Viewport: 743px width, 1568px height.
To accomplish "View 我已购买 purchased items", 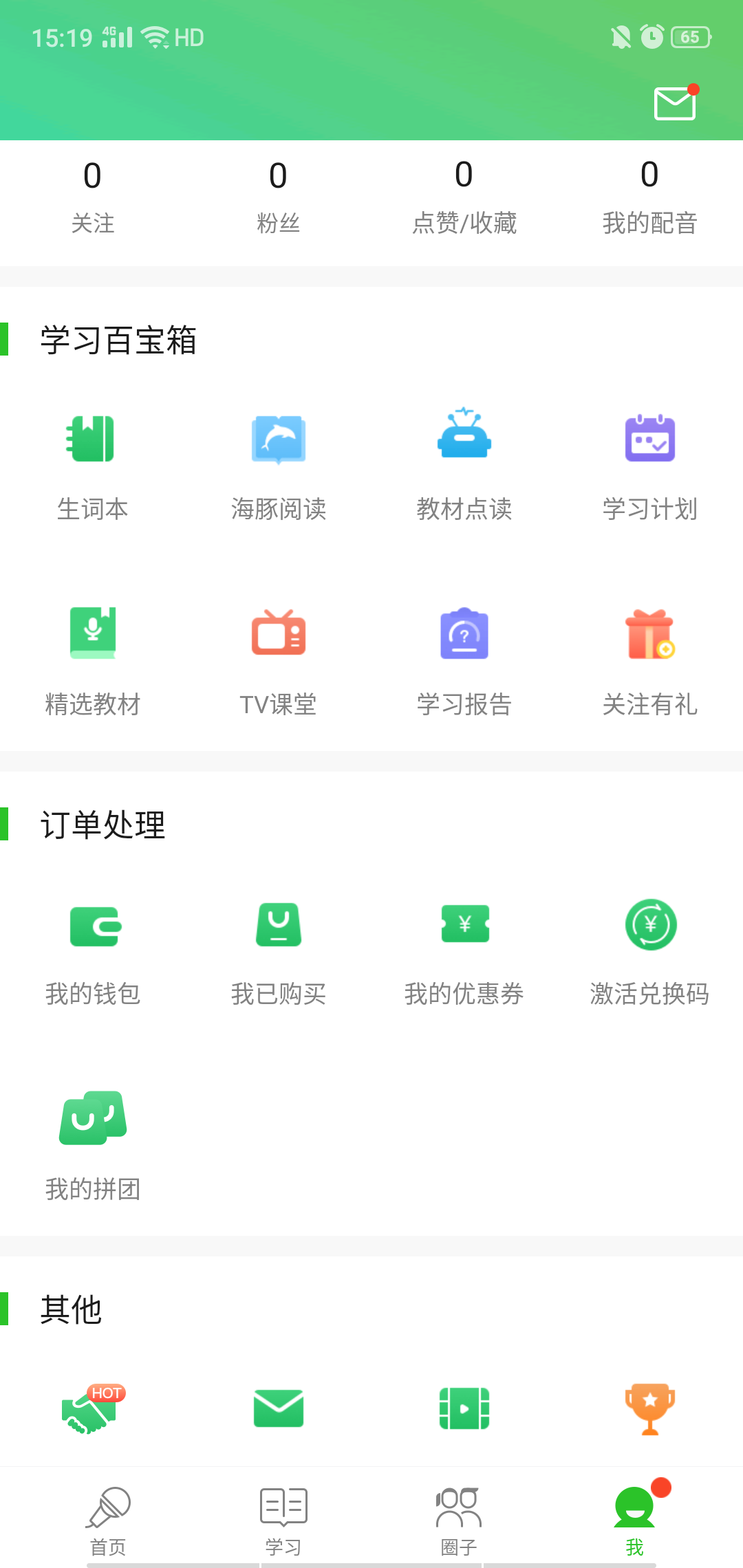I will (279, 949).
